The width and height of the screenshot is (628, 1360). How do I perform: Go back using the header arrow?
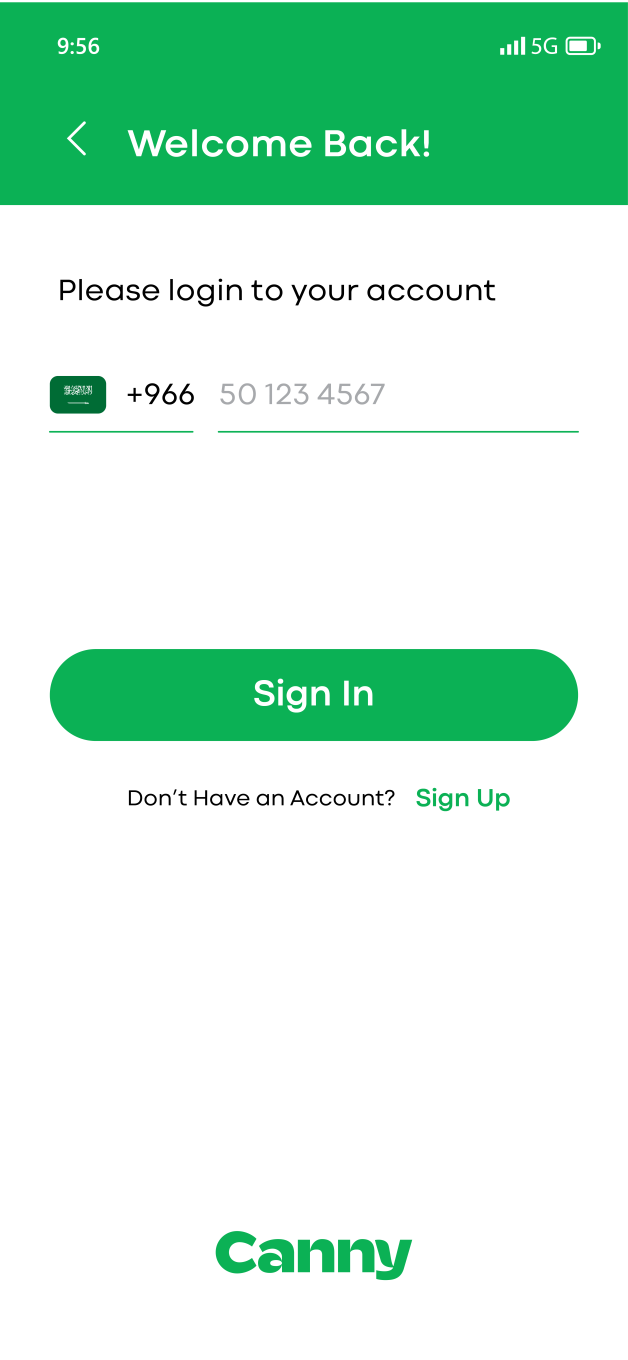click(x=77, y=140)
